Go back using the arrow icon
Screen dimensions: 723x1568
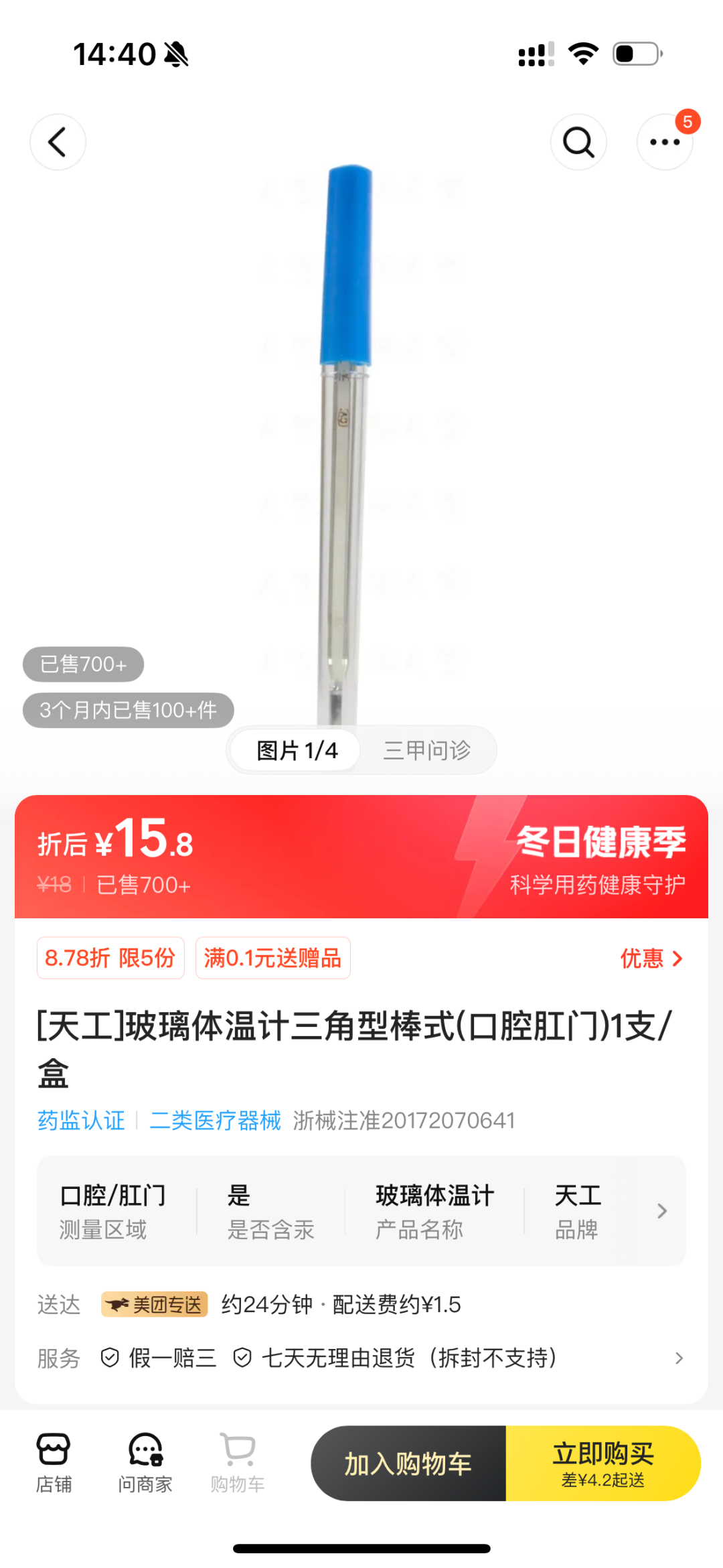(58, 142)
